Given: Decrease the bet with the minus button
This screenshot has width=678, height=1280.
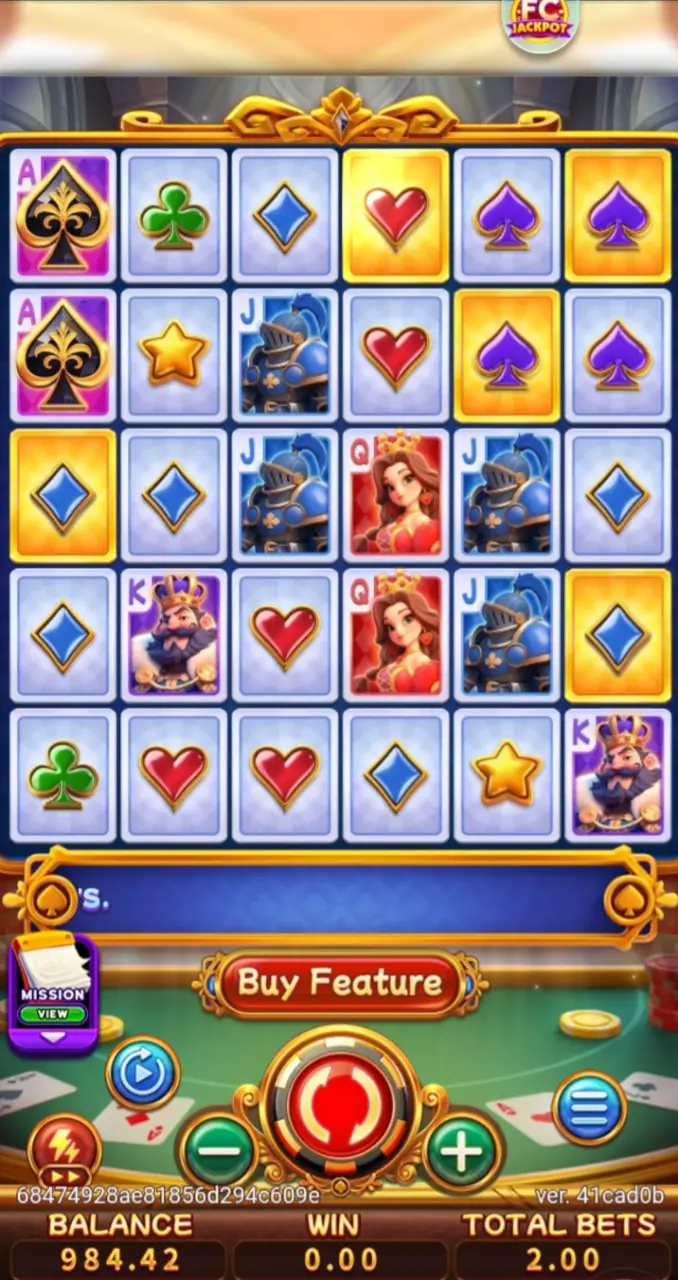Looking at the screenshot, I should 219,1152.
